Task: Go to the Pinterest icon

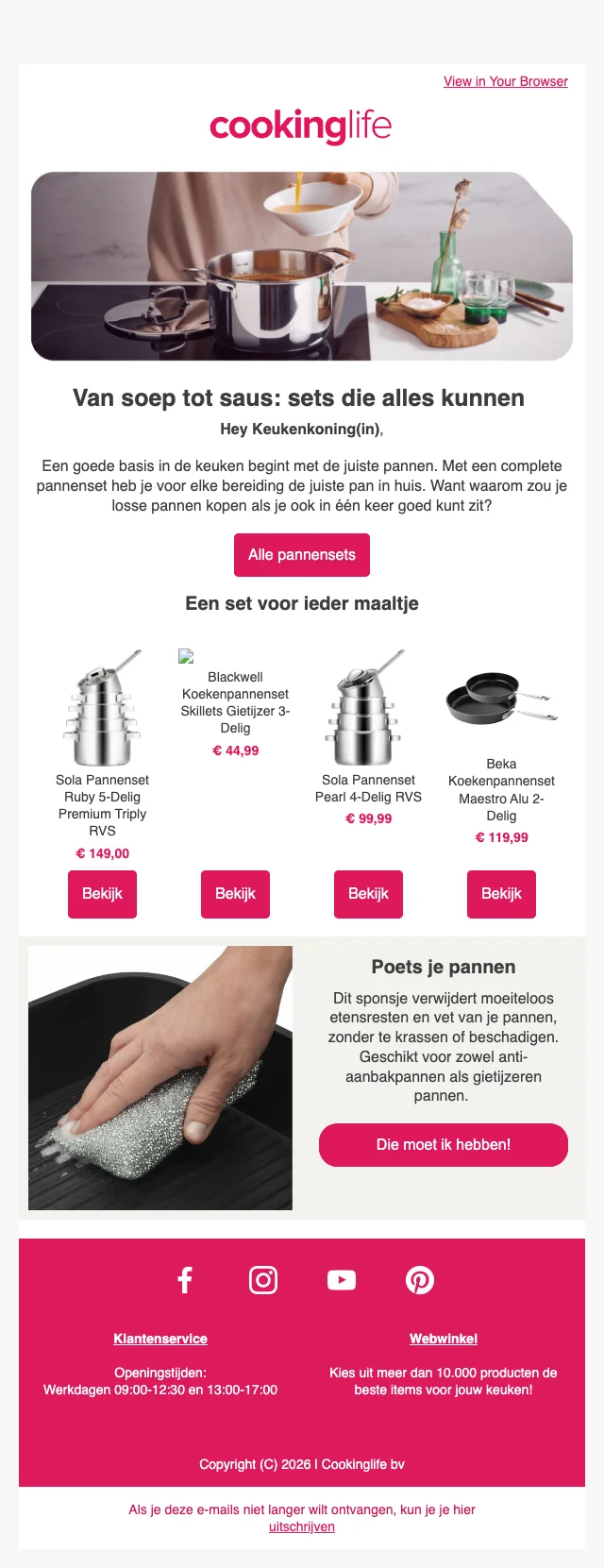Action: click(420, 1280)
